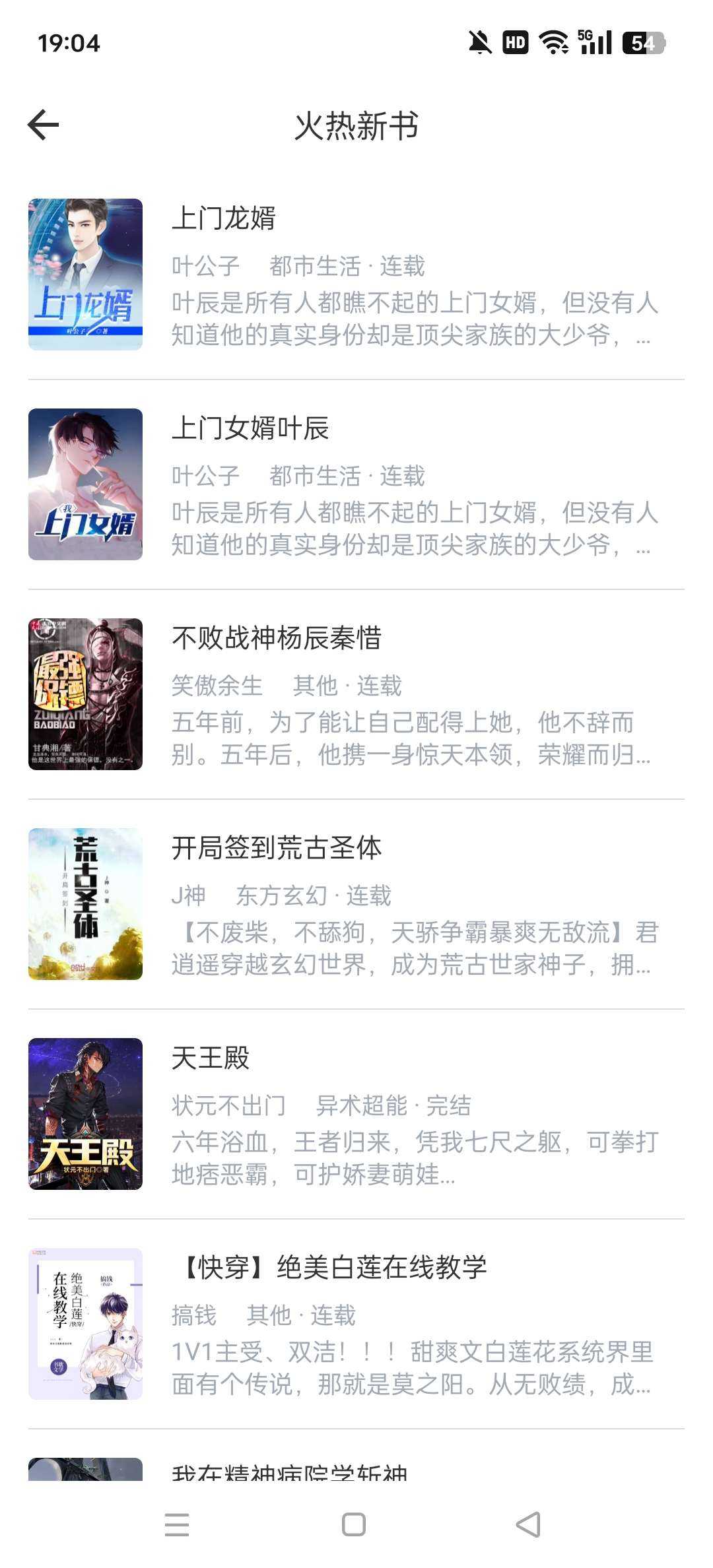Tap the system home button

click(354, 1524)
